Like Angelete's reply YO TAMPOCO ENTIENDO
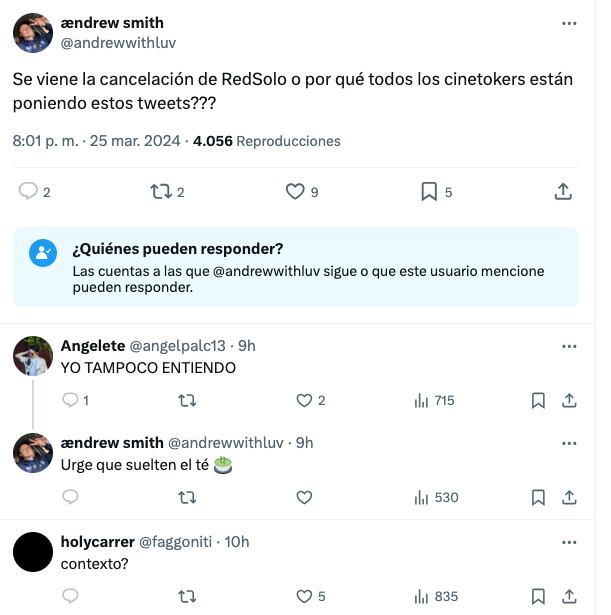 (x=305, y=400)
